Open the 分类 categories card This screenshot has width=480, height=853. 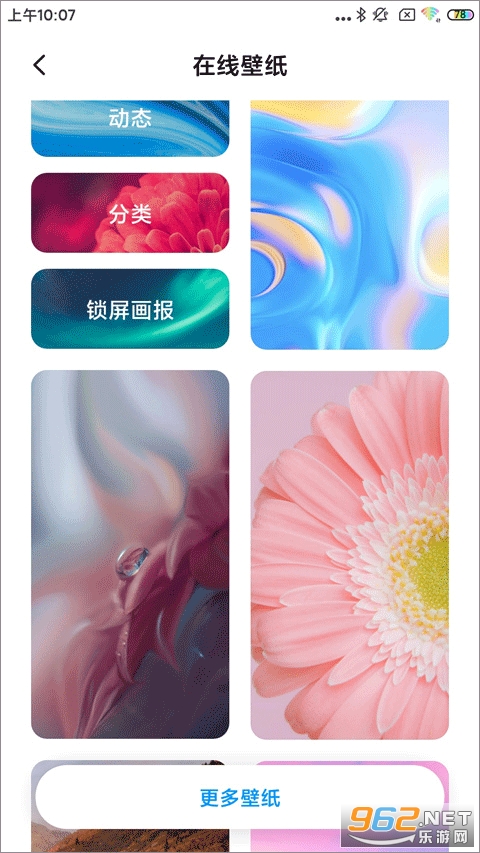130,213
